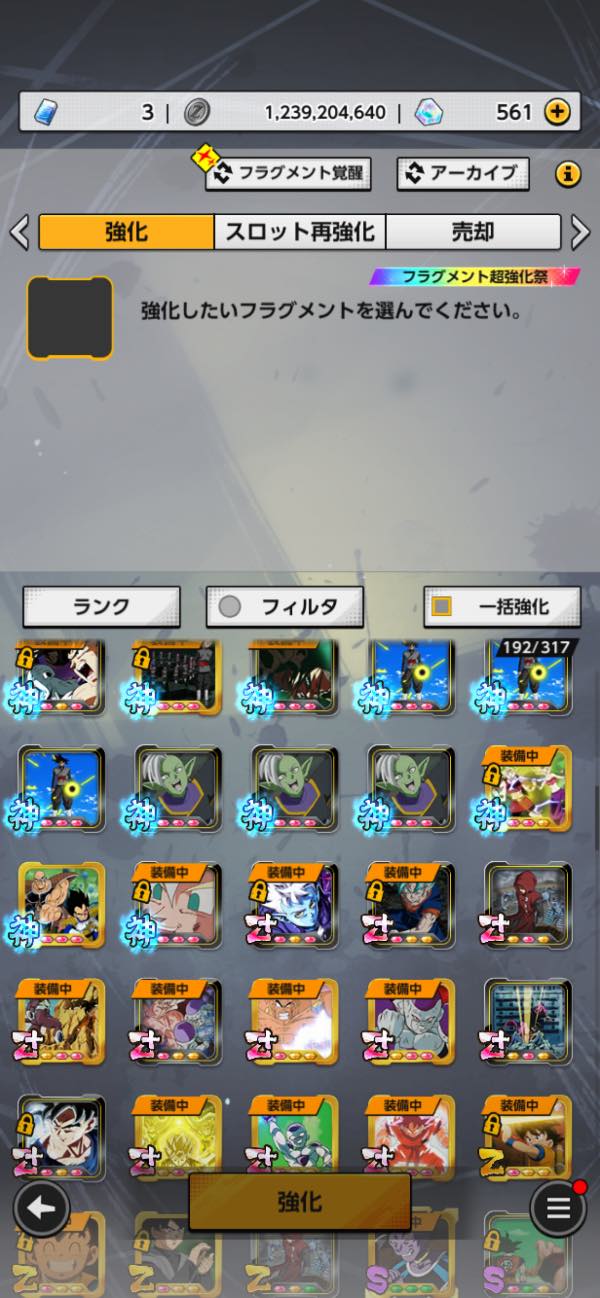Image resolution: width=600 pixels, height=1298 pixels.
Task: Open フラグメント覚醒 screen
Action: (288, 173)
